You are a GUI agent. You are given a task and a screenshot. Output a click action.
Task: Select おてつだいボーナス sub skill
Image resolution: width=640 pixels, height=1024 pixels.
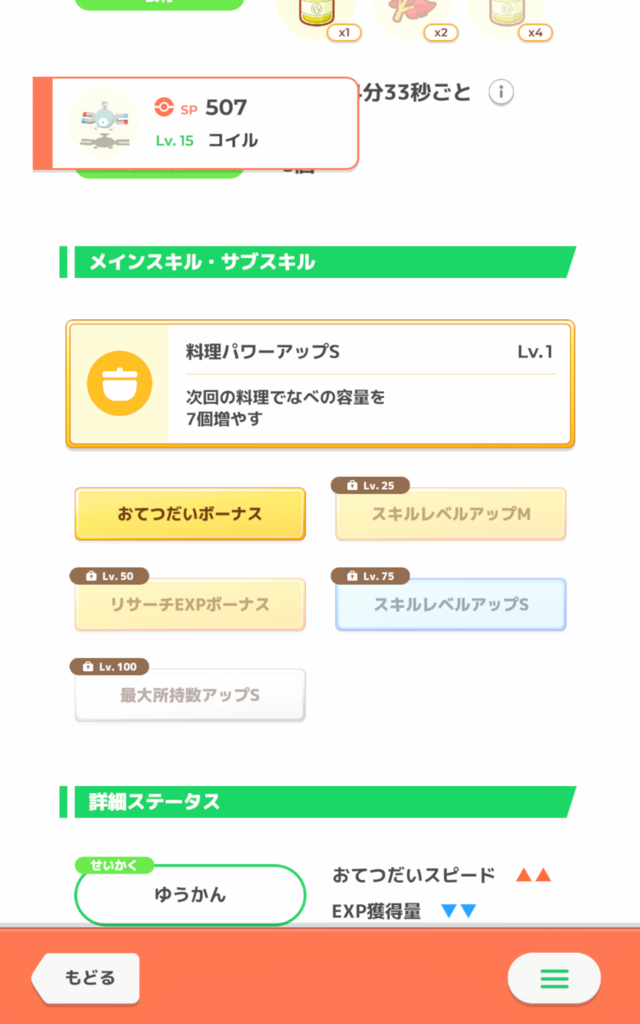coord(189,514)
